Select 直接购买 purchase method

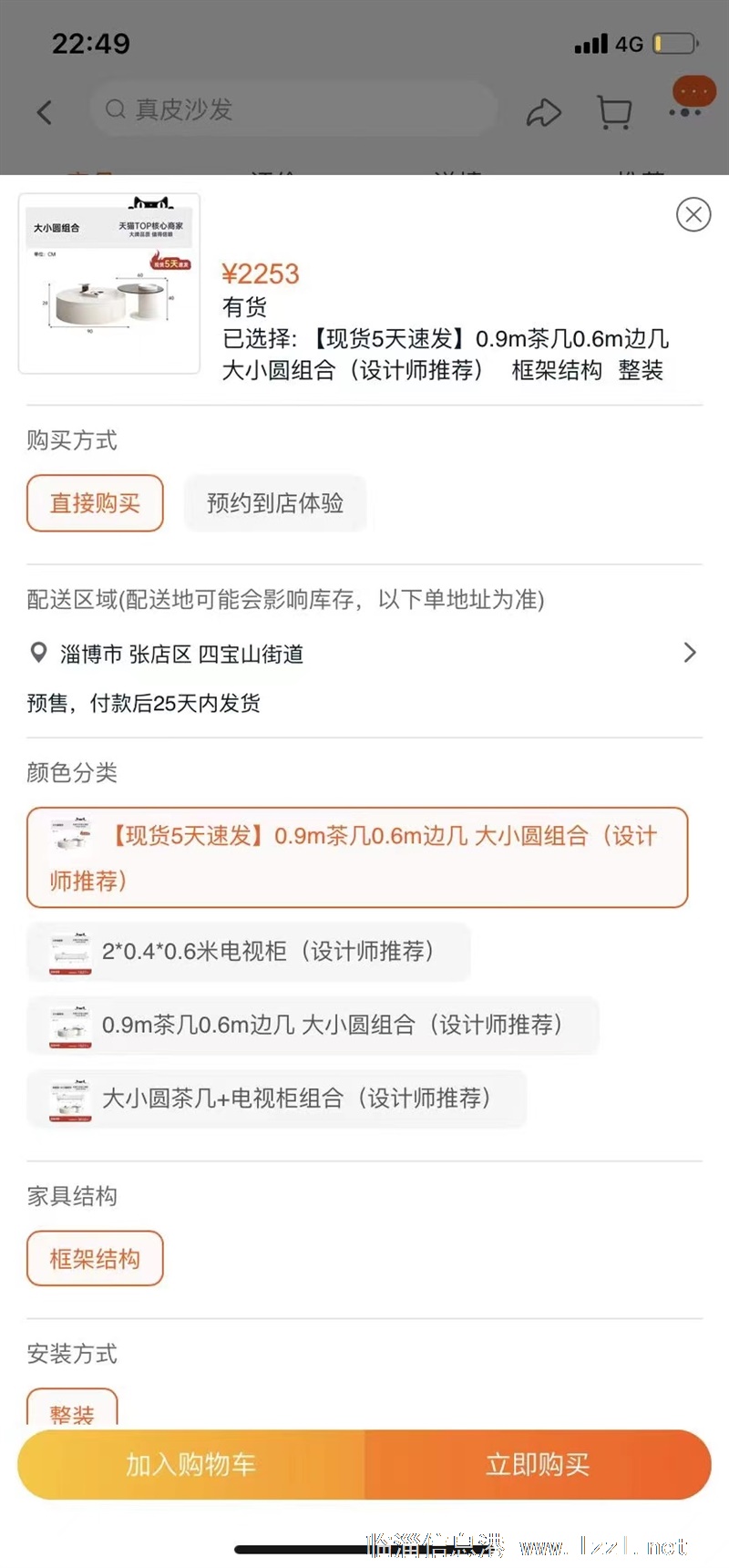(95, 503)
